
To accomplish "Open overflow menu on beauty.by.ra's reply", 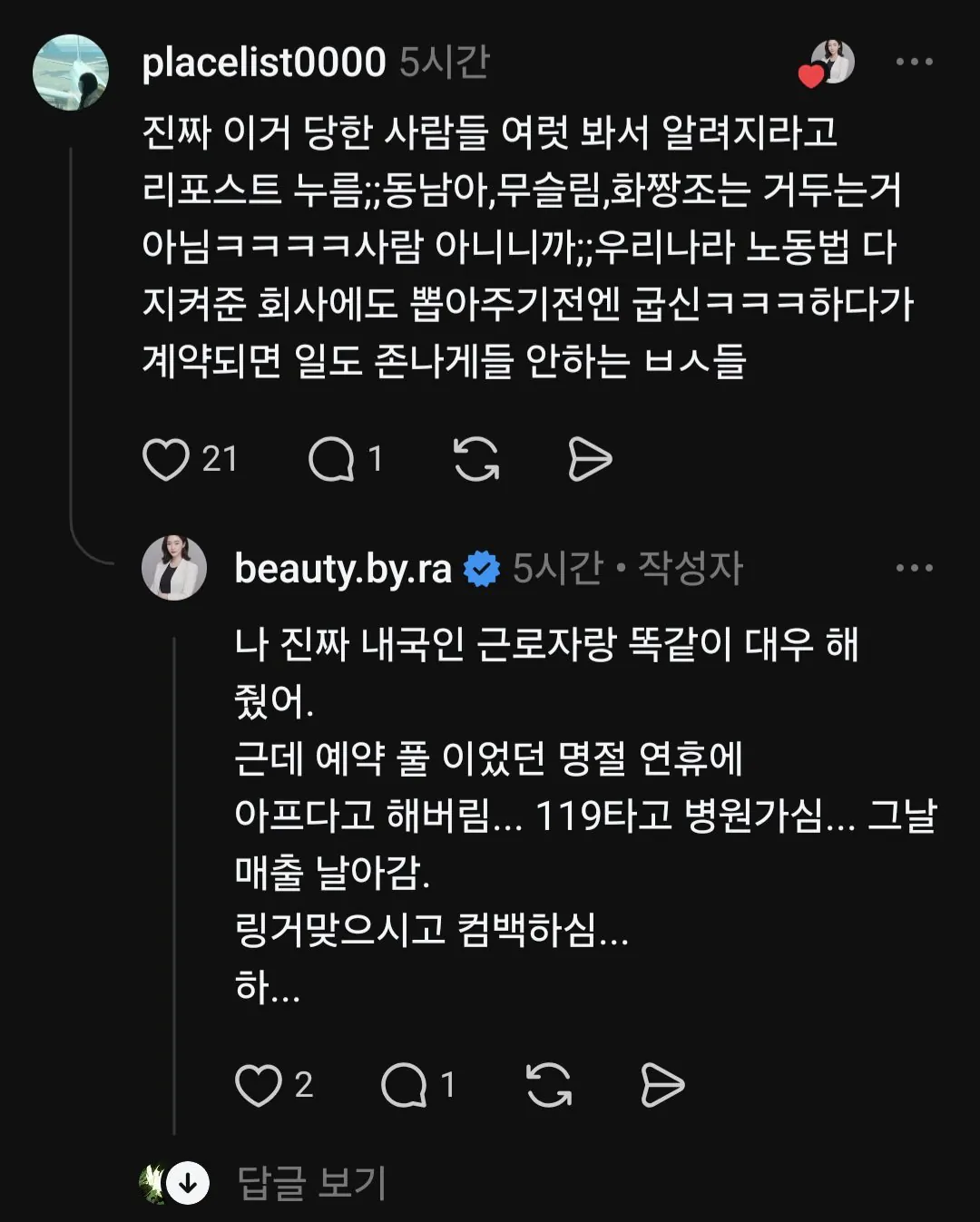I will [x=914, y=568].
